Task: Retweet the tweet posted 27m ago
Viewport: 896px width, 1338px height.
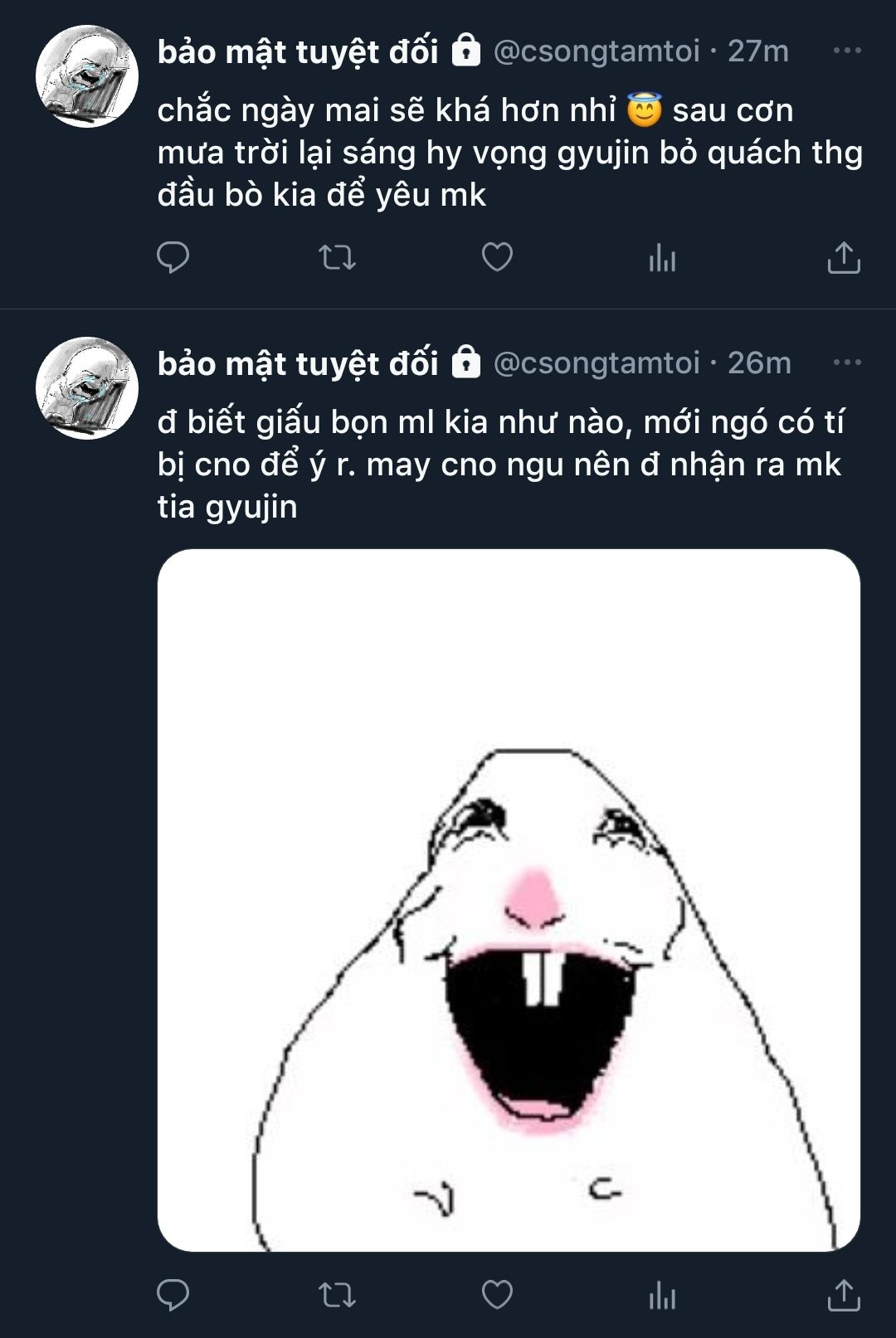Action: [x=338, y=258]
